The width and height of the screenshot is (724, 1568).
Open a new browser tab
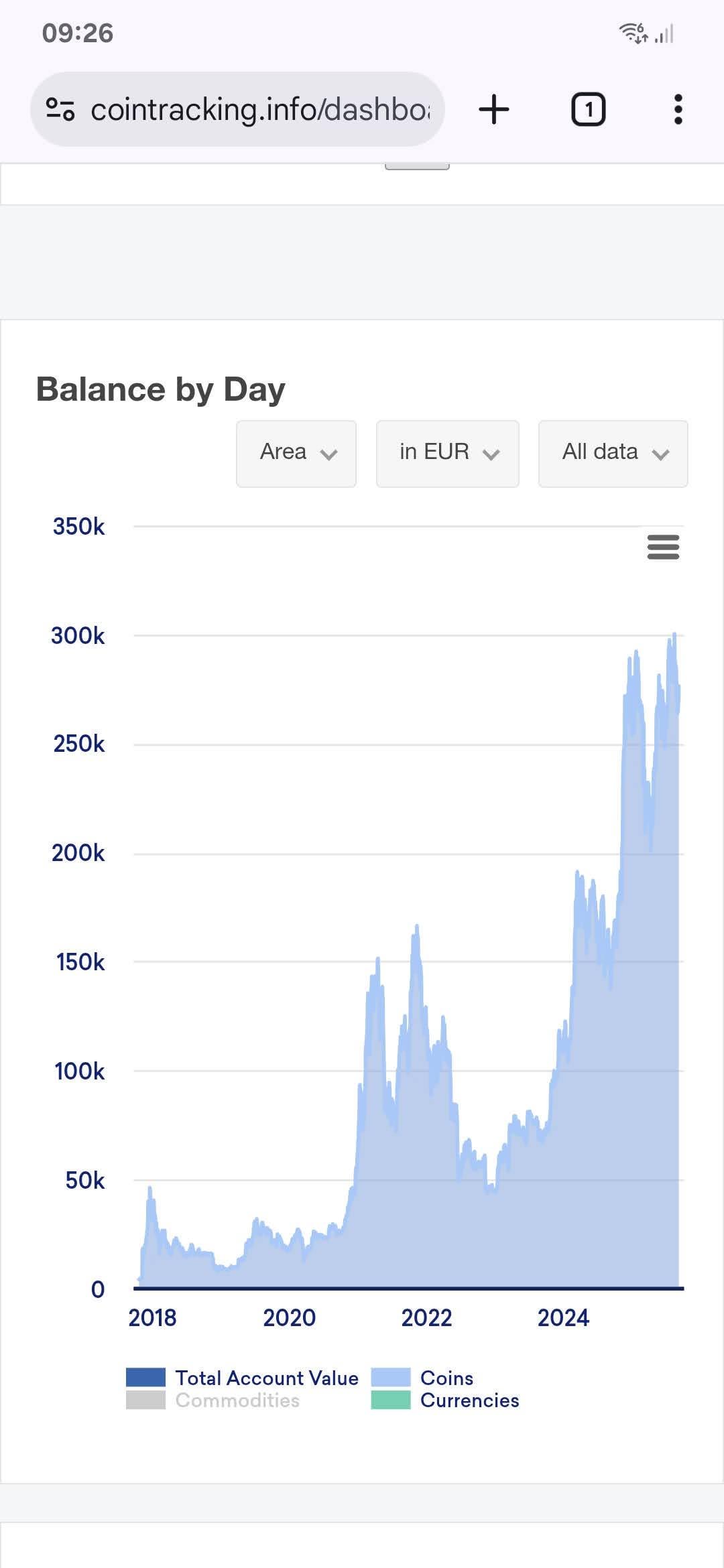(494, 109)
